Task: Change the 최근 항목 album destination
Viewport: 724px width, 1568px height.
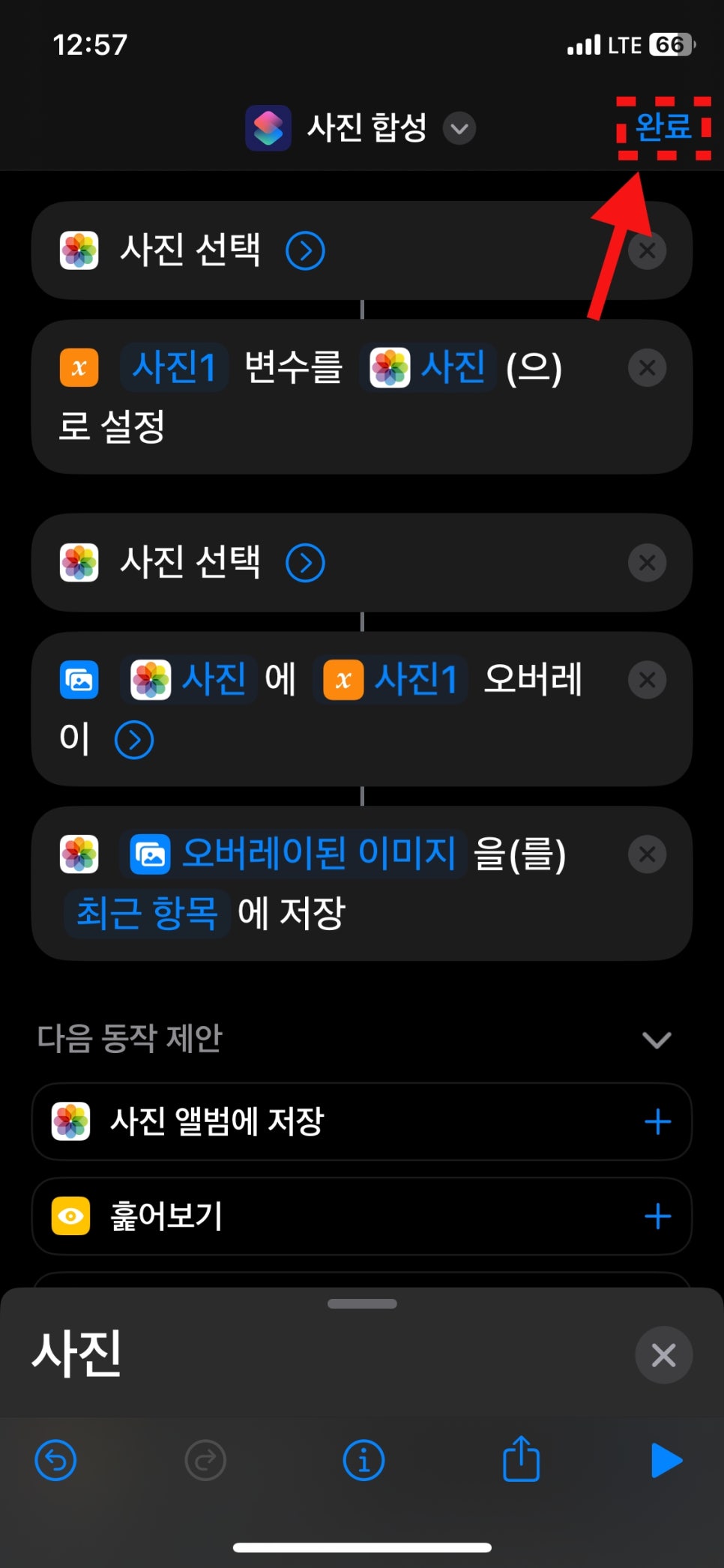Action: point(147,913)
